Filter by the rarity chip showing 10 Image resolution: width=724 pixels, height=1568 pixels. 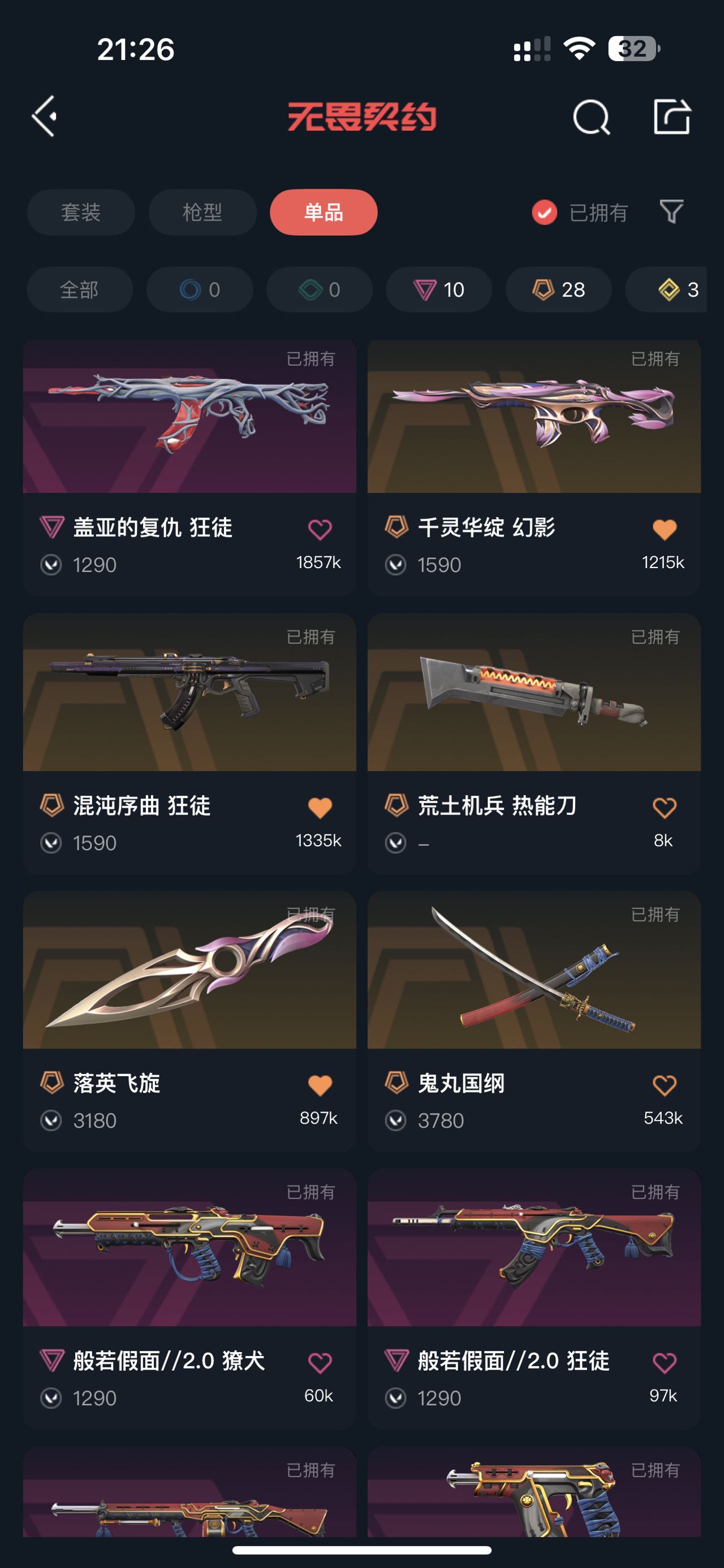pyautogui.click(x=438, y=290)
